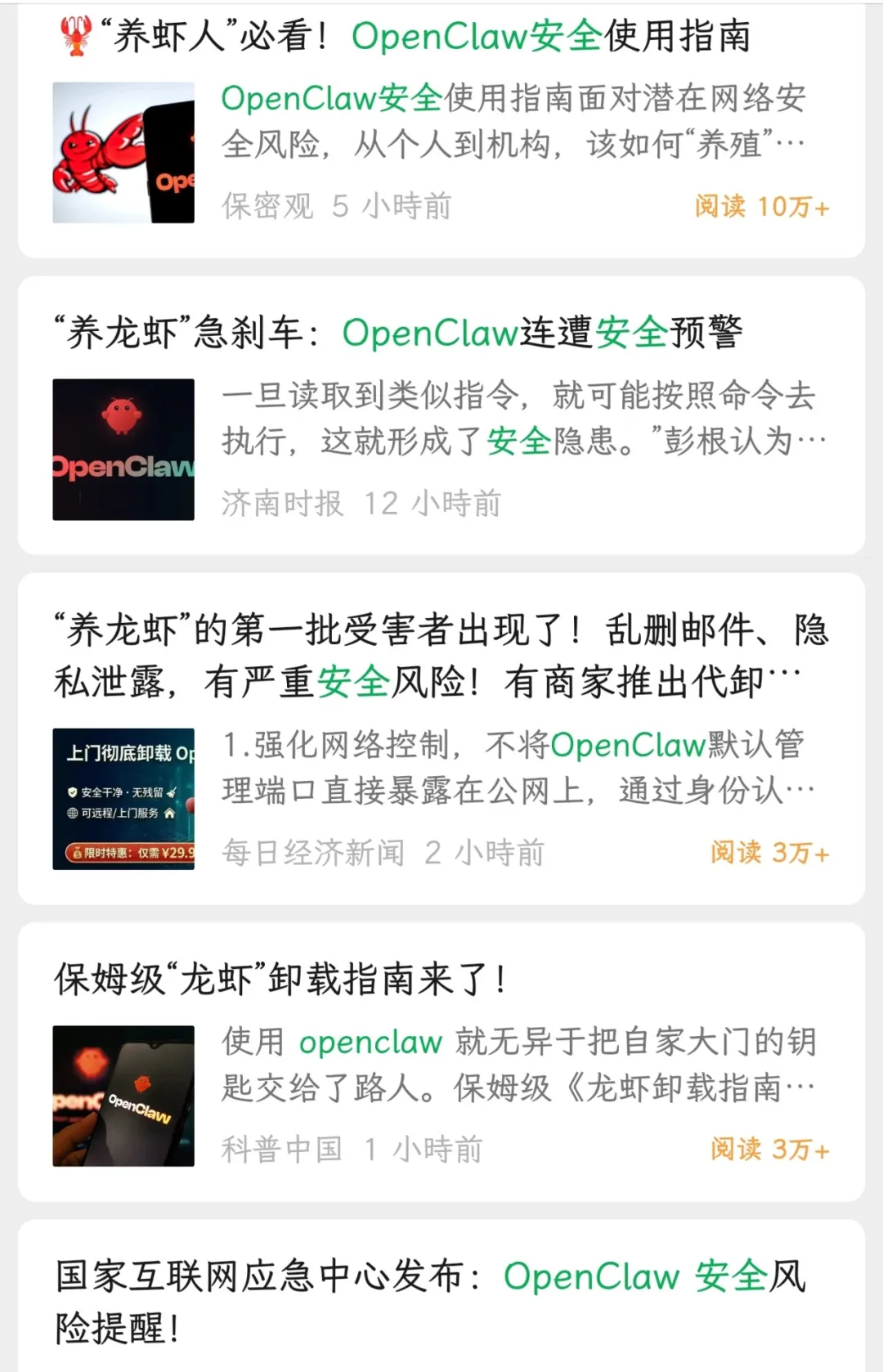Open the 第一批受害者出现了 article from 每日经济新闻
The height and width of the screenshot is (1372, 883).
coord(440,655)
